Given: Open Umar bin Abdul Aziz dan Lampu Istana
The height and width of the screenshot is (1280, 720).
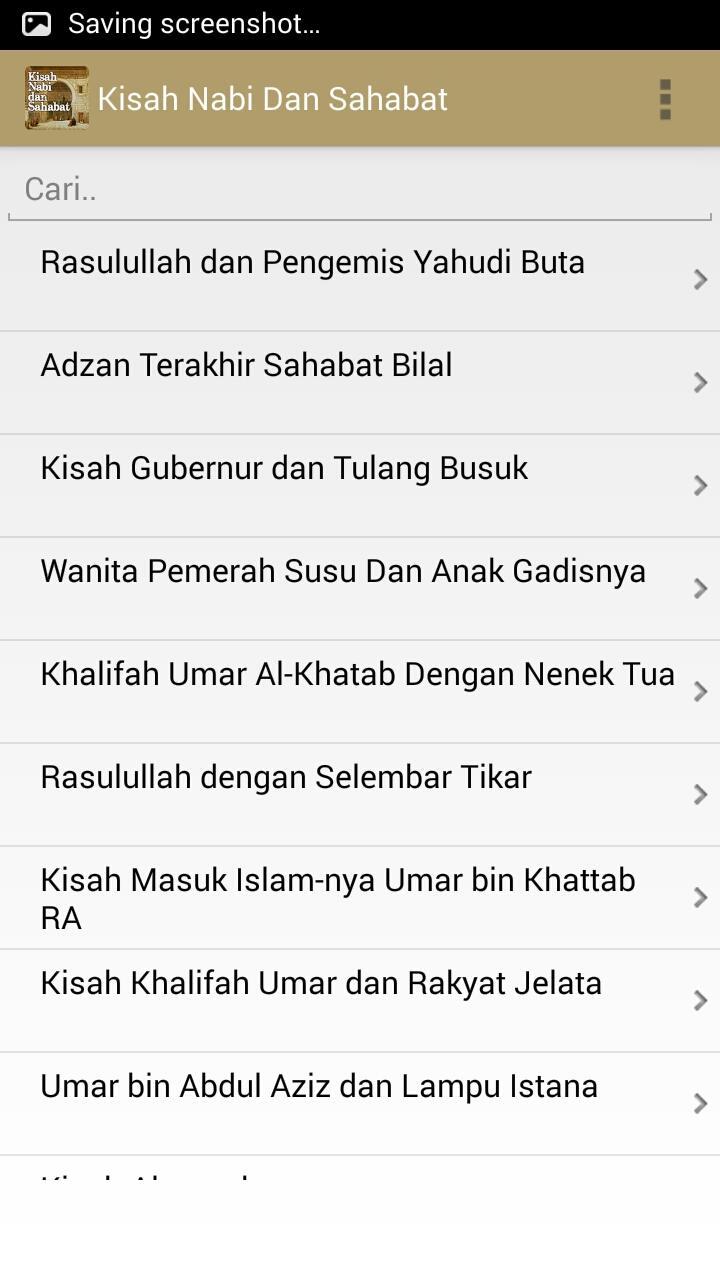Looking at the screenshot, I should pyautogui.click(x=360, y=1102).
